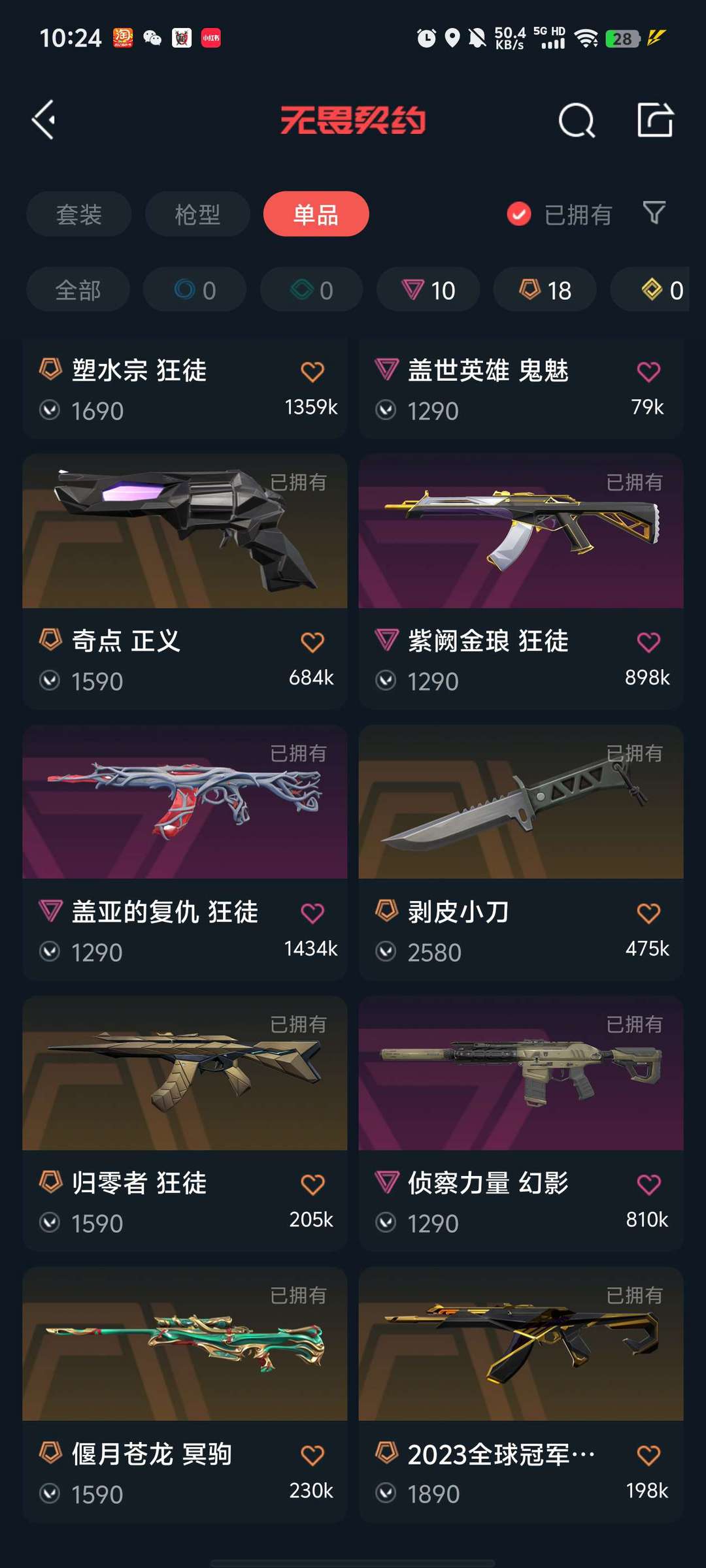Open the 2023全球冠军 skin card
The height and width of the screenshot is (1568, 706).
pyautogui.click(x=521, y=1395)
